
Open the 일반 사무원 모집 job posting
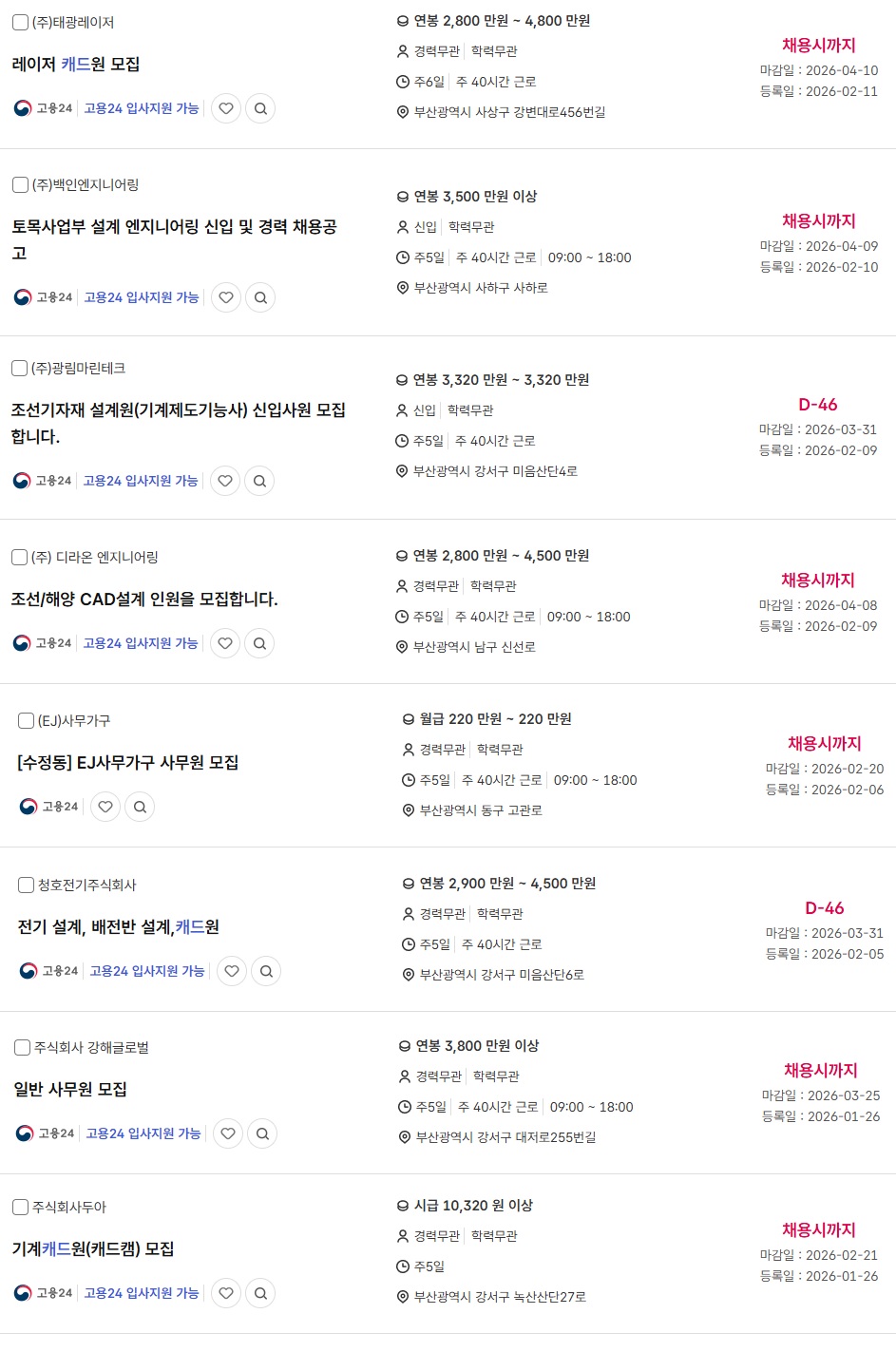(70, 1090)
